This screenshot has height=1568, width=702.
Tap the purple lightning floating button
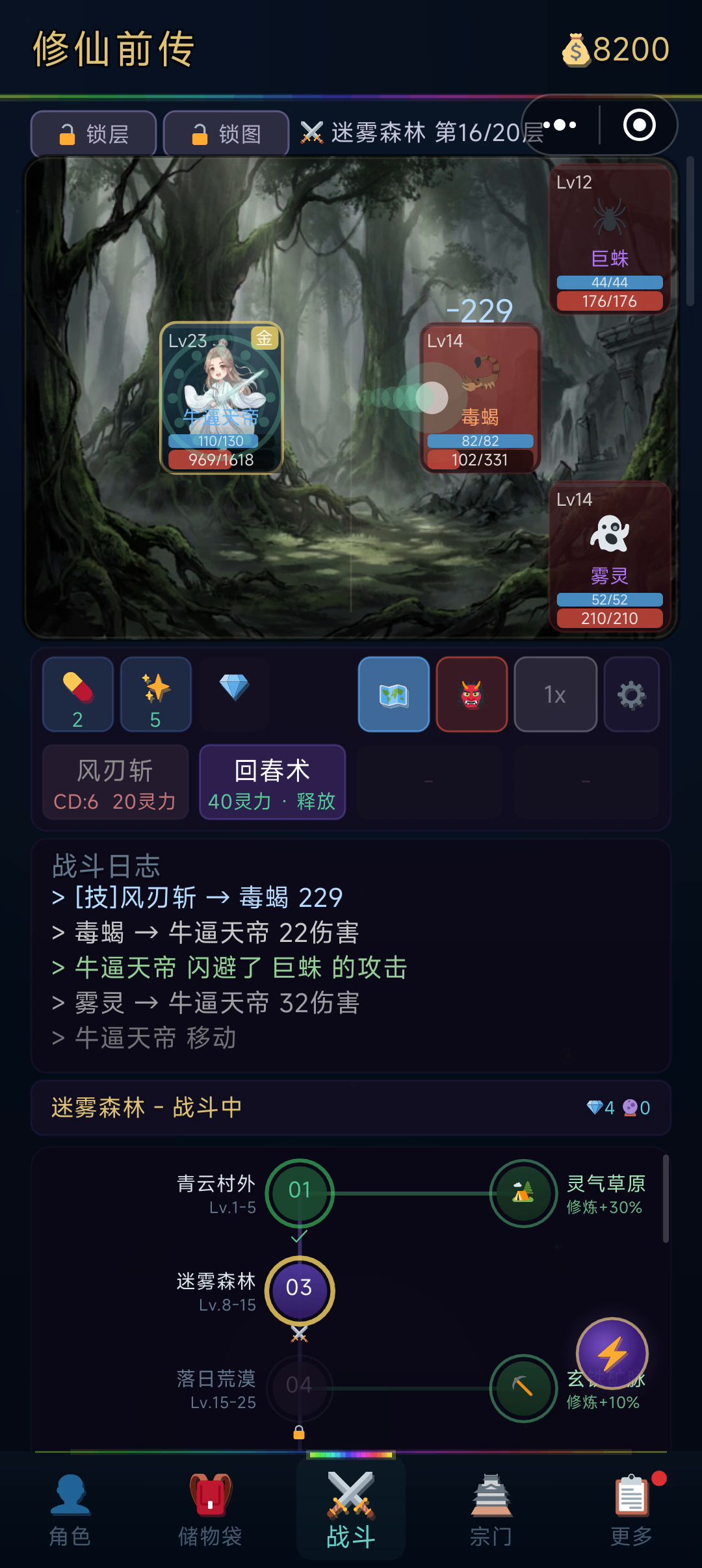tap(612, 1353)
